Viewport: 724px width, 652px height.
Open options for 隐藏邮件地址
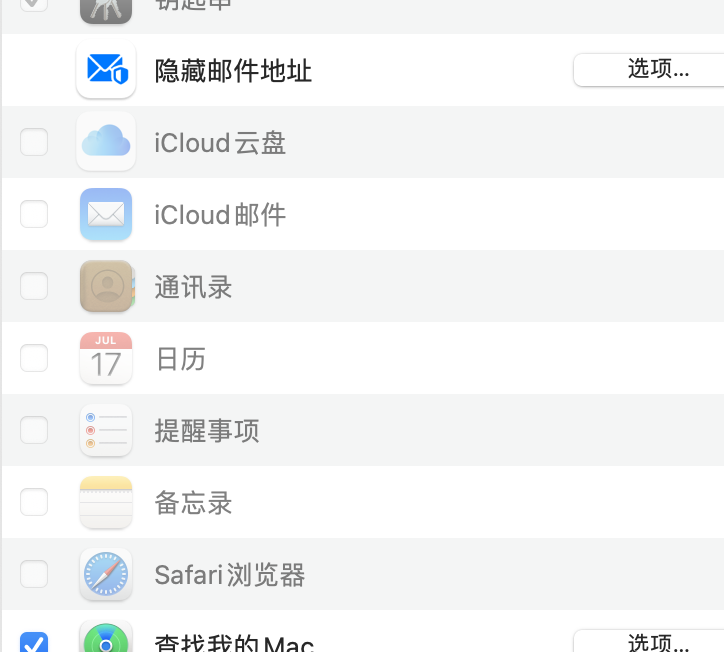click(x=649, y=70)
